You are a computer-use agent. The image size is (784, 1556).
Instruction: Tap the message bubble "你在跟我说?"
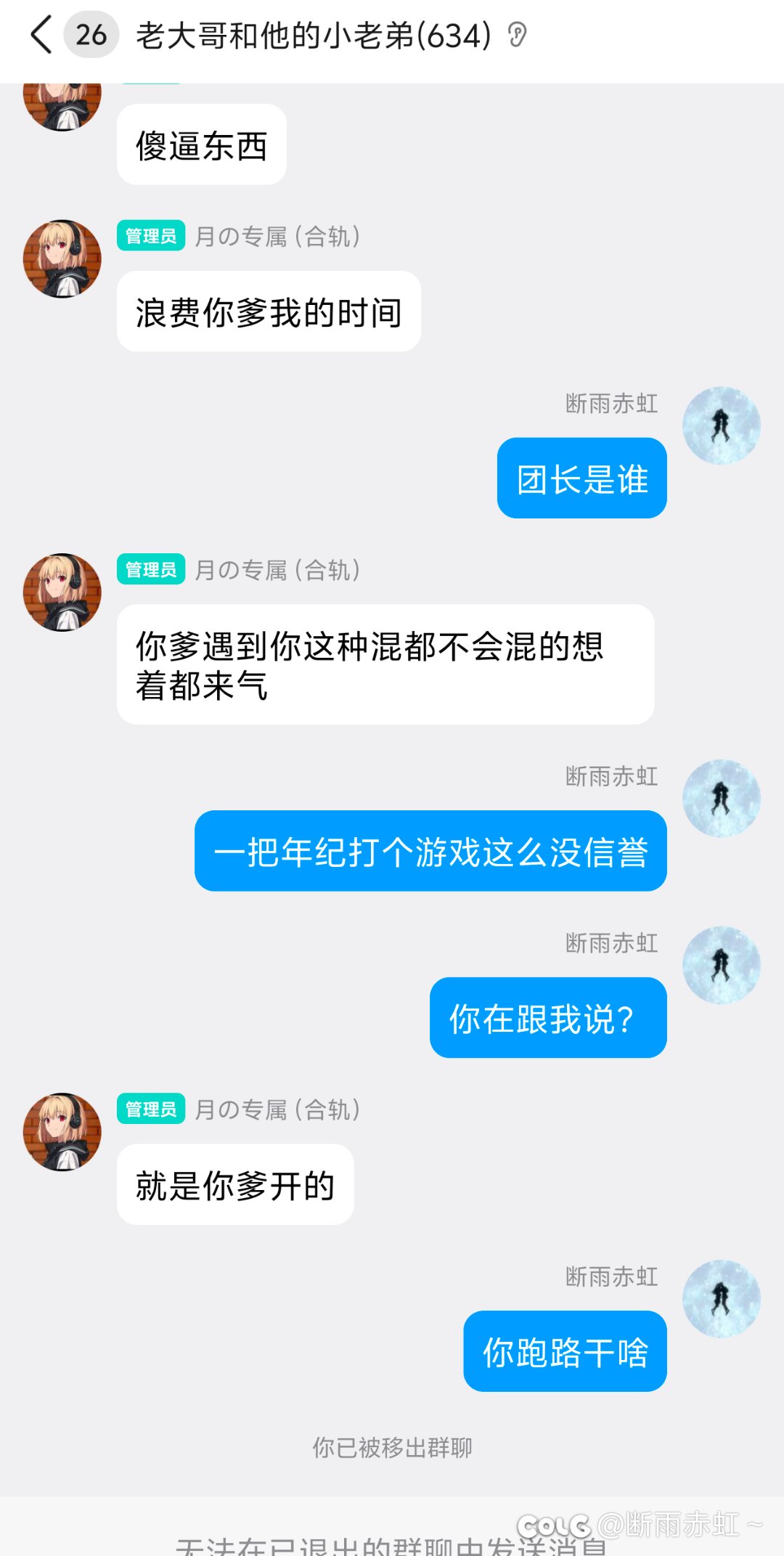coord(548,1017)
